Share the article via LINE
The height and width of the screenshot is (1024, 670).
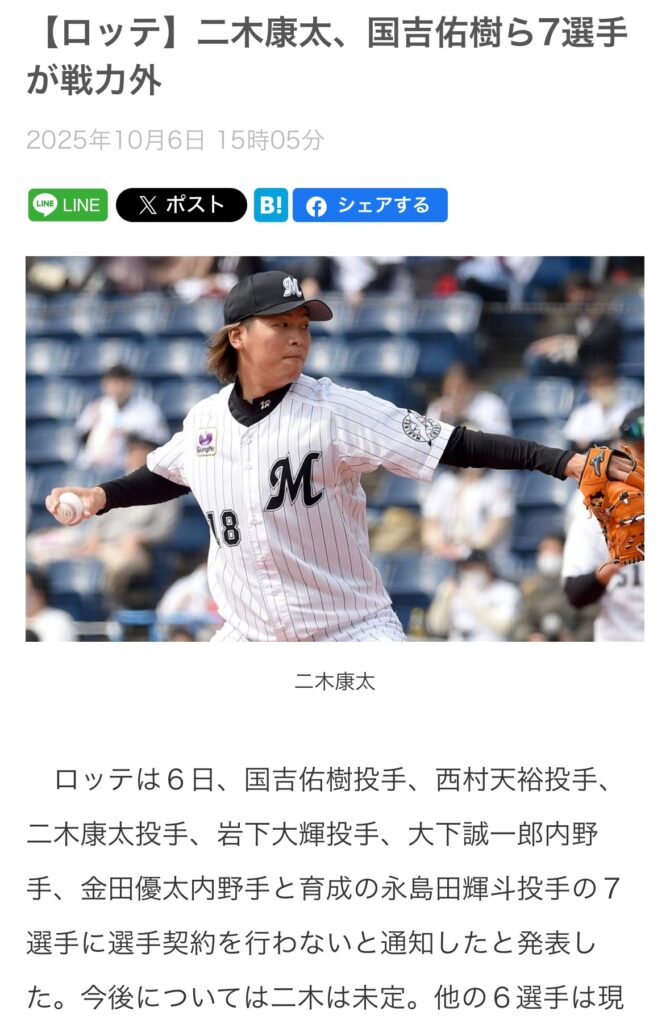click(x=67, y=205)
